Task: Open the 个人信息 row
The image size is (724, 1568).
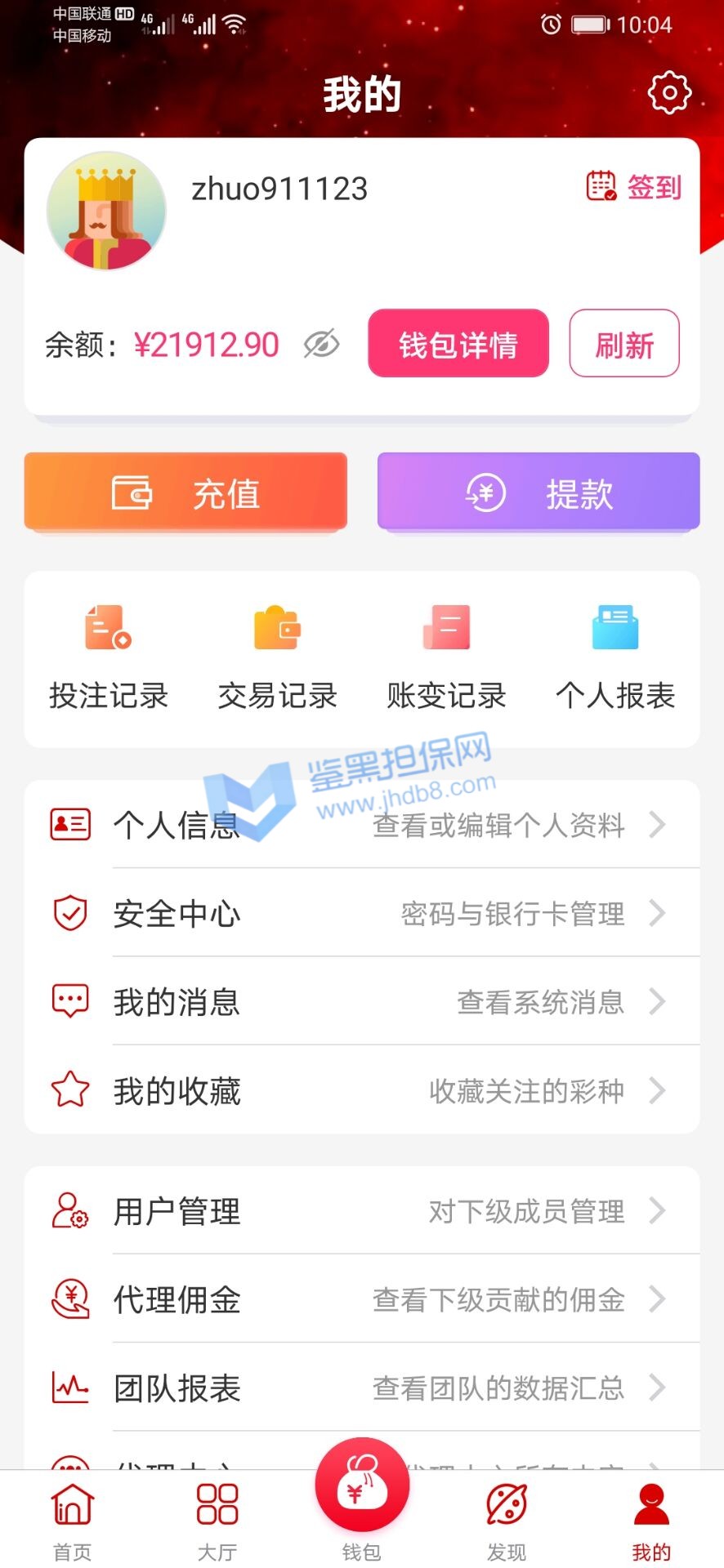Action: pyautogui.click(x=361, y=825)
